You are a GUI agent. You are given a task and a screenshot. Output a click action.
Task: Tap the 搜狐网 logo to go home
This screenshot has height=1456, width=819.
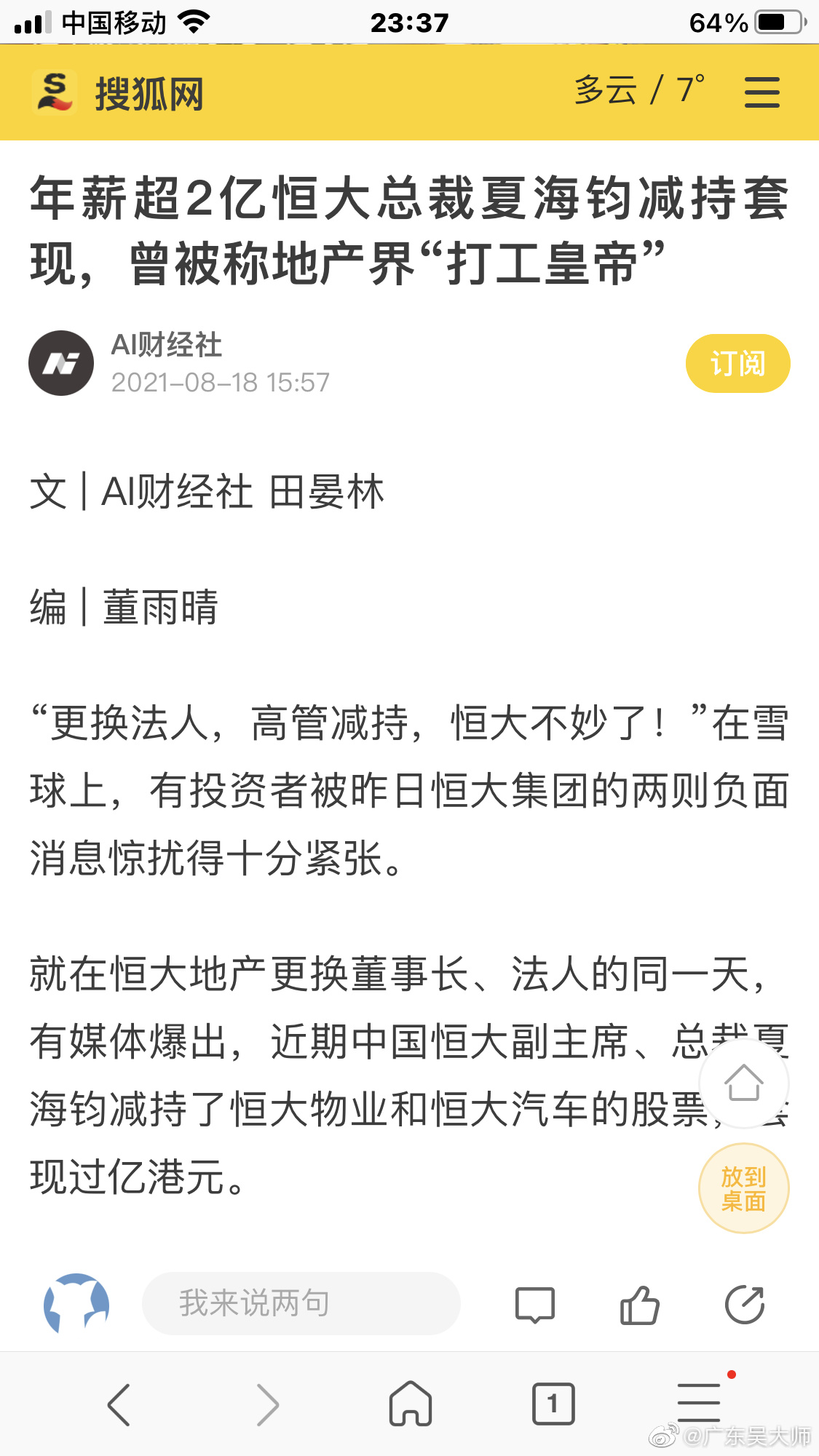pyautogui.click(x=119, y=93)
